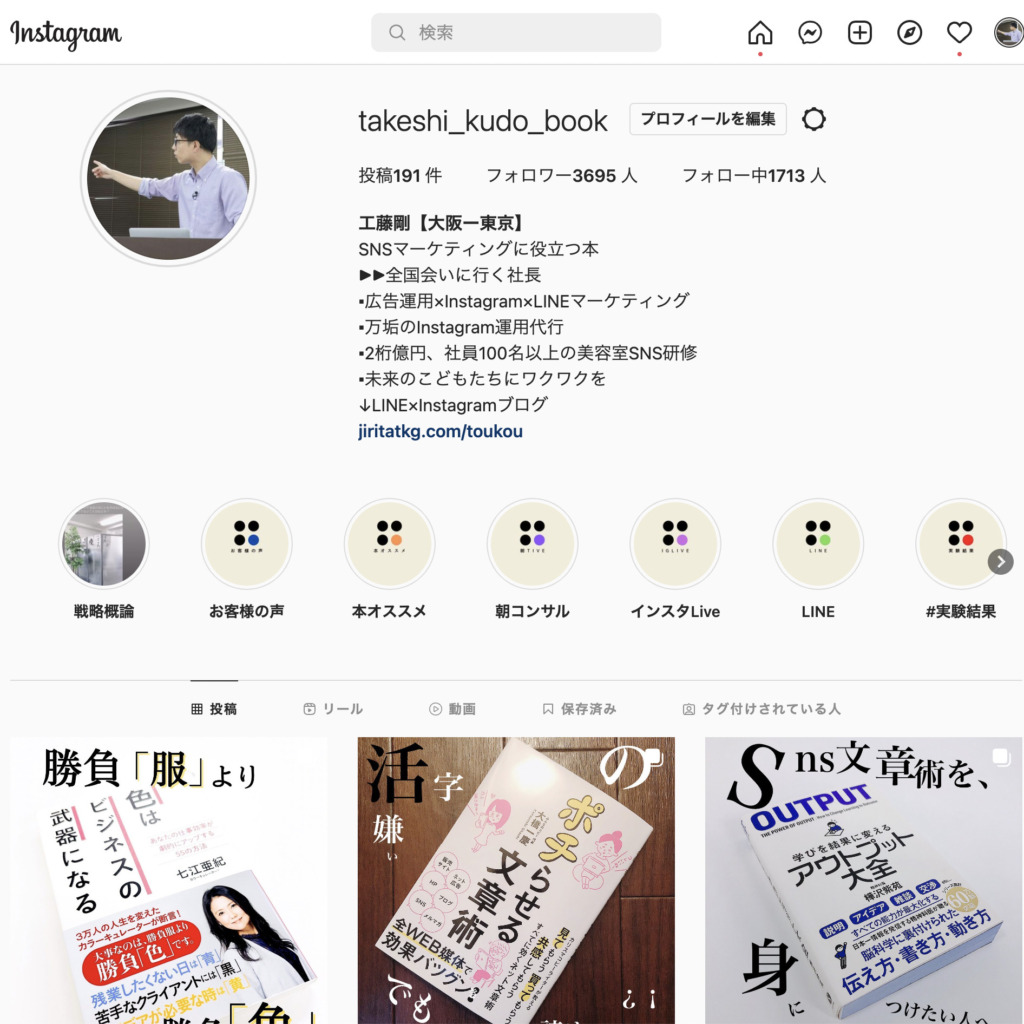This screenshot has width=1024, height=1024.
Task: Open the activity heart notifications
Action: [959, 33]
